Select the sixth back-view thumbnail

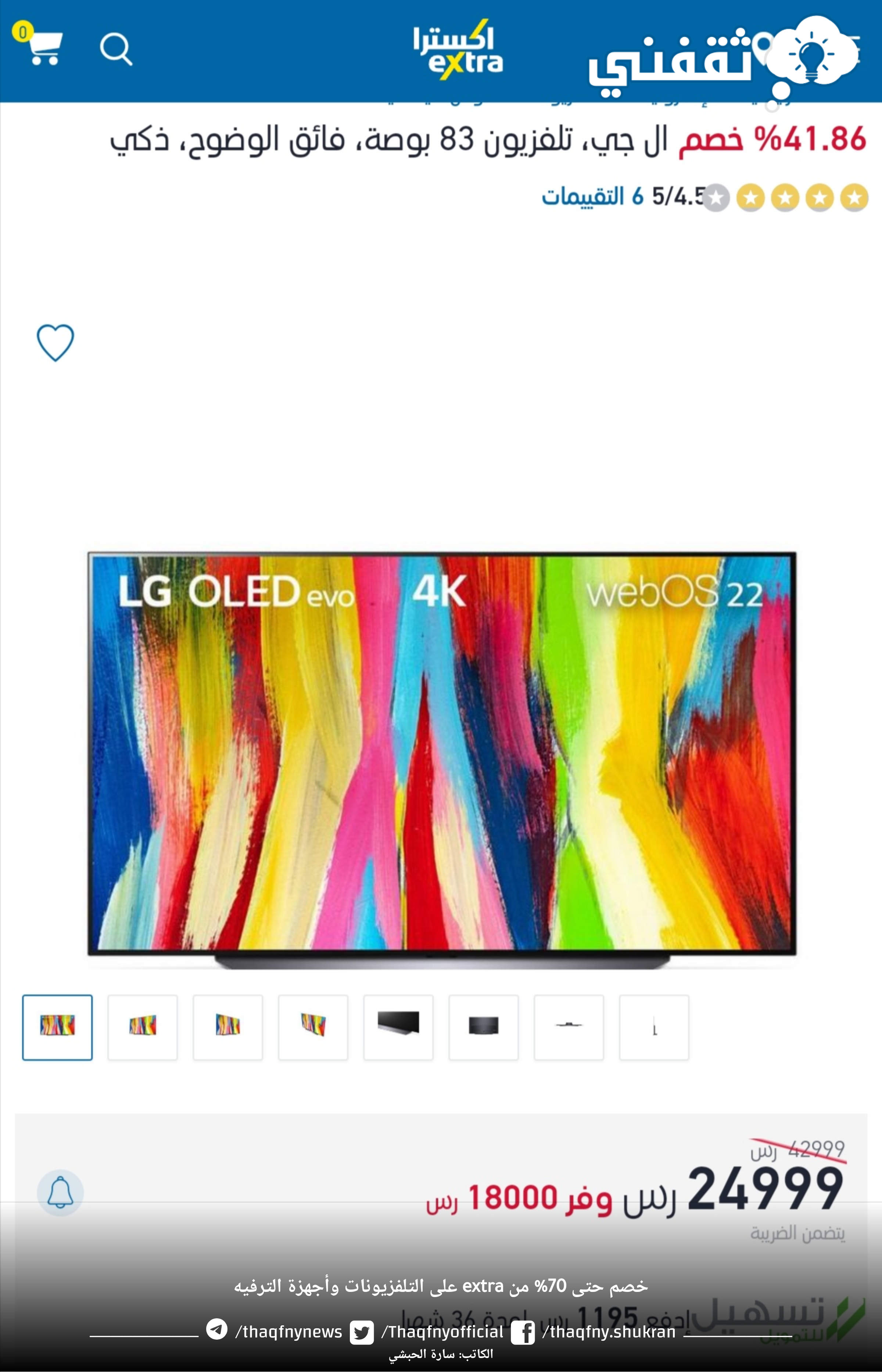click(483, 1027)
